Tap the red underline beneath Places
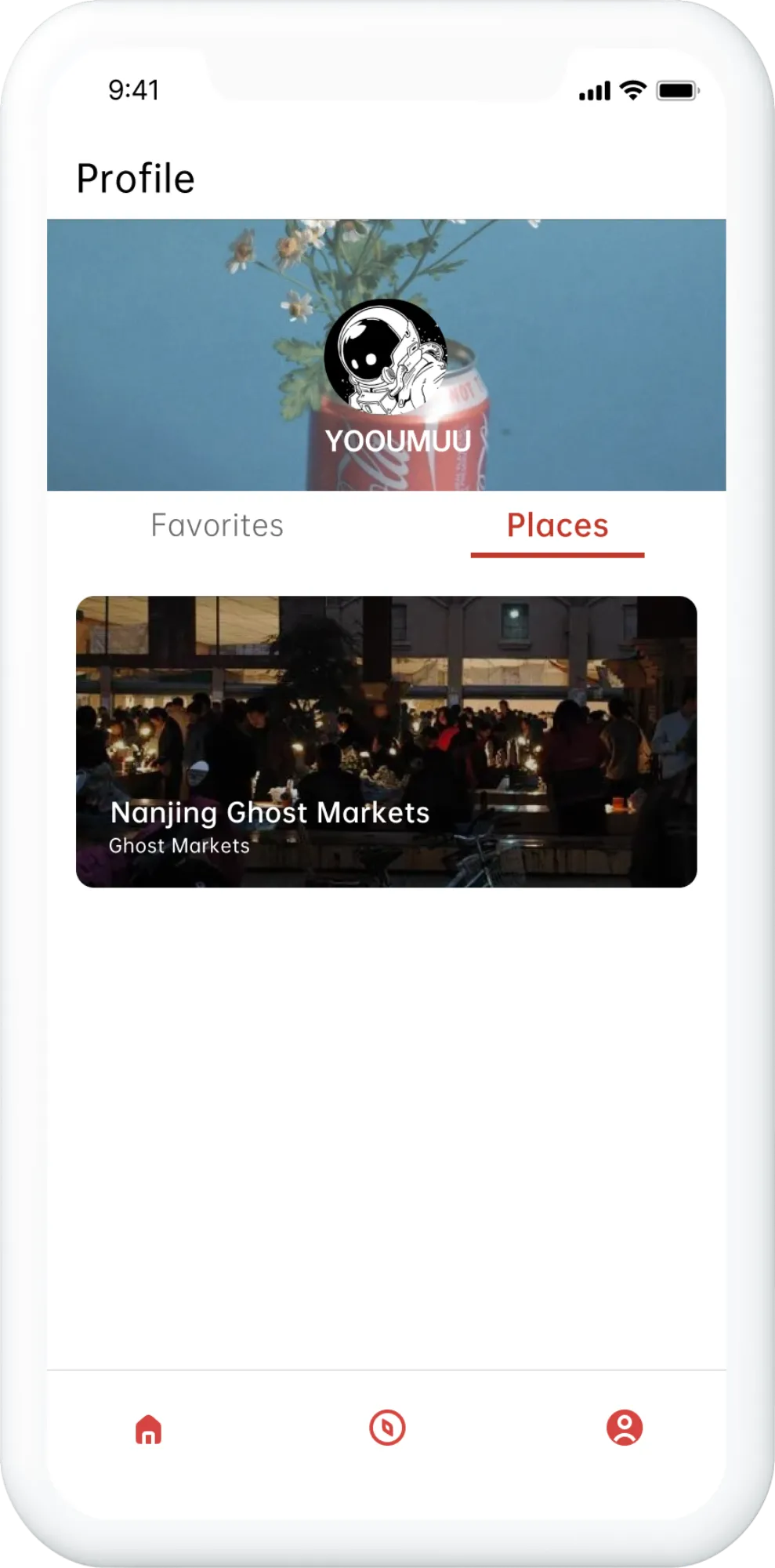Screen dimensions: 775x1568 click(558, 554)
